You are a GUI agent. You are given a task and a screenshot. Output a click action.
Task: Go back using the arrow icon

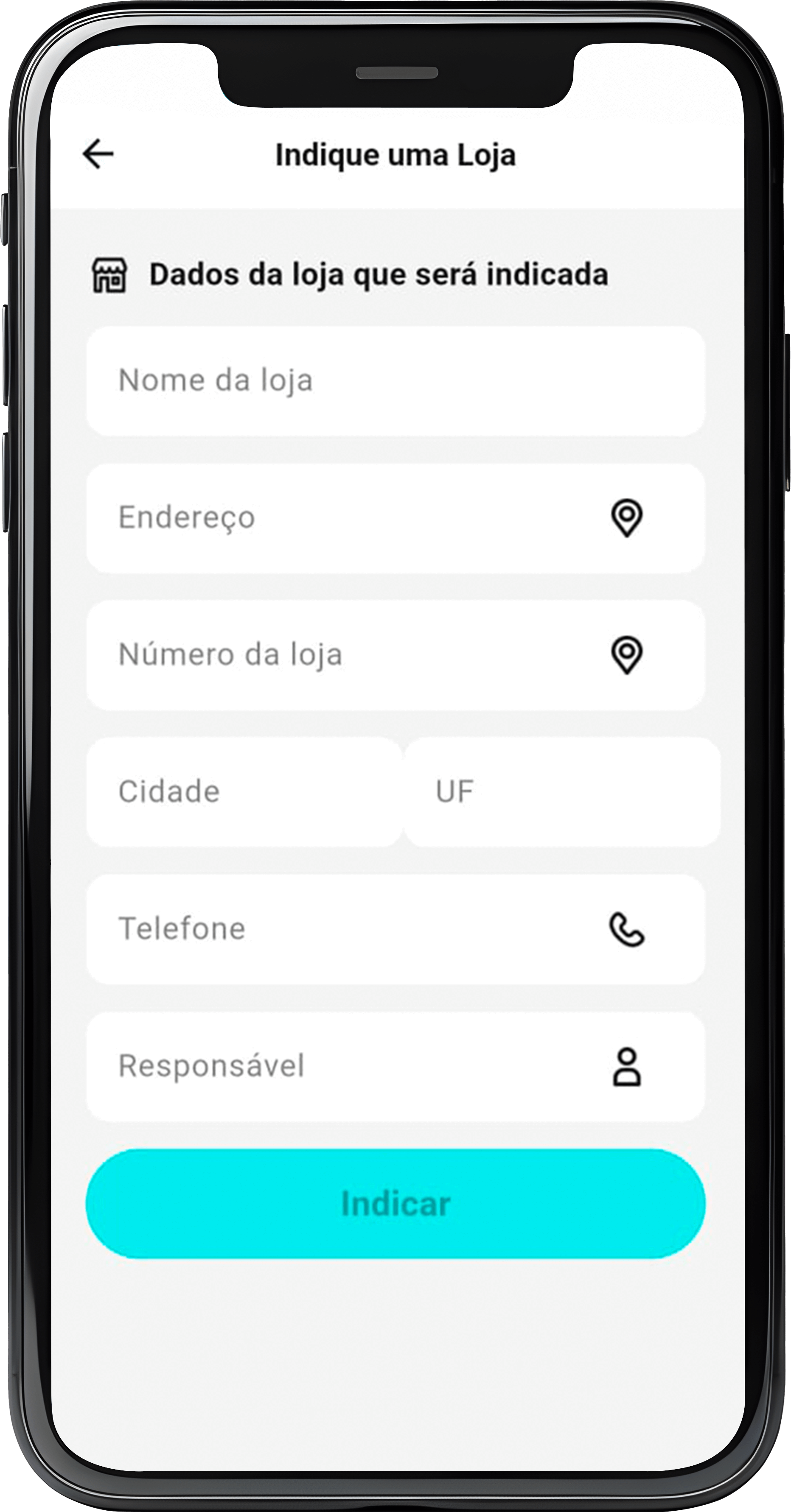98,154
